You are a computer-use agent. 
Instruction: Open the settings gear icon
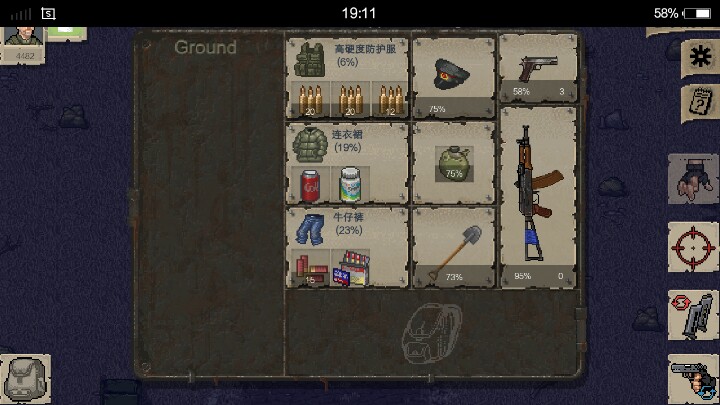point(700,57)
